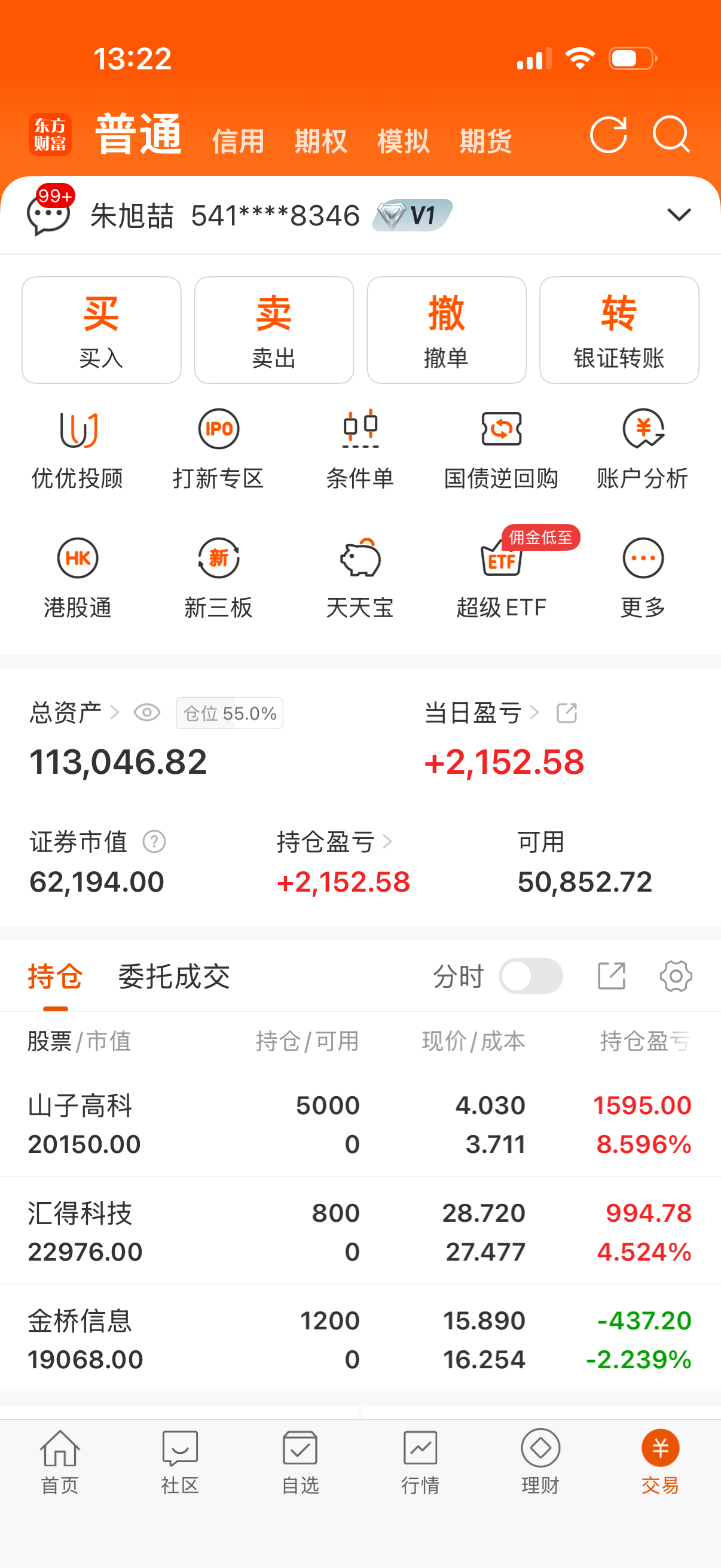The image size is (721, 1568).
Task: Refresh the trading account data
Action: pyautogui.click(x=608, y=135)
